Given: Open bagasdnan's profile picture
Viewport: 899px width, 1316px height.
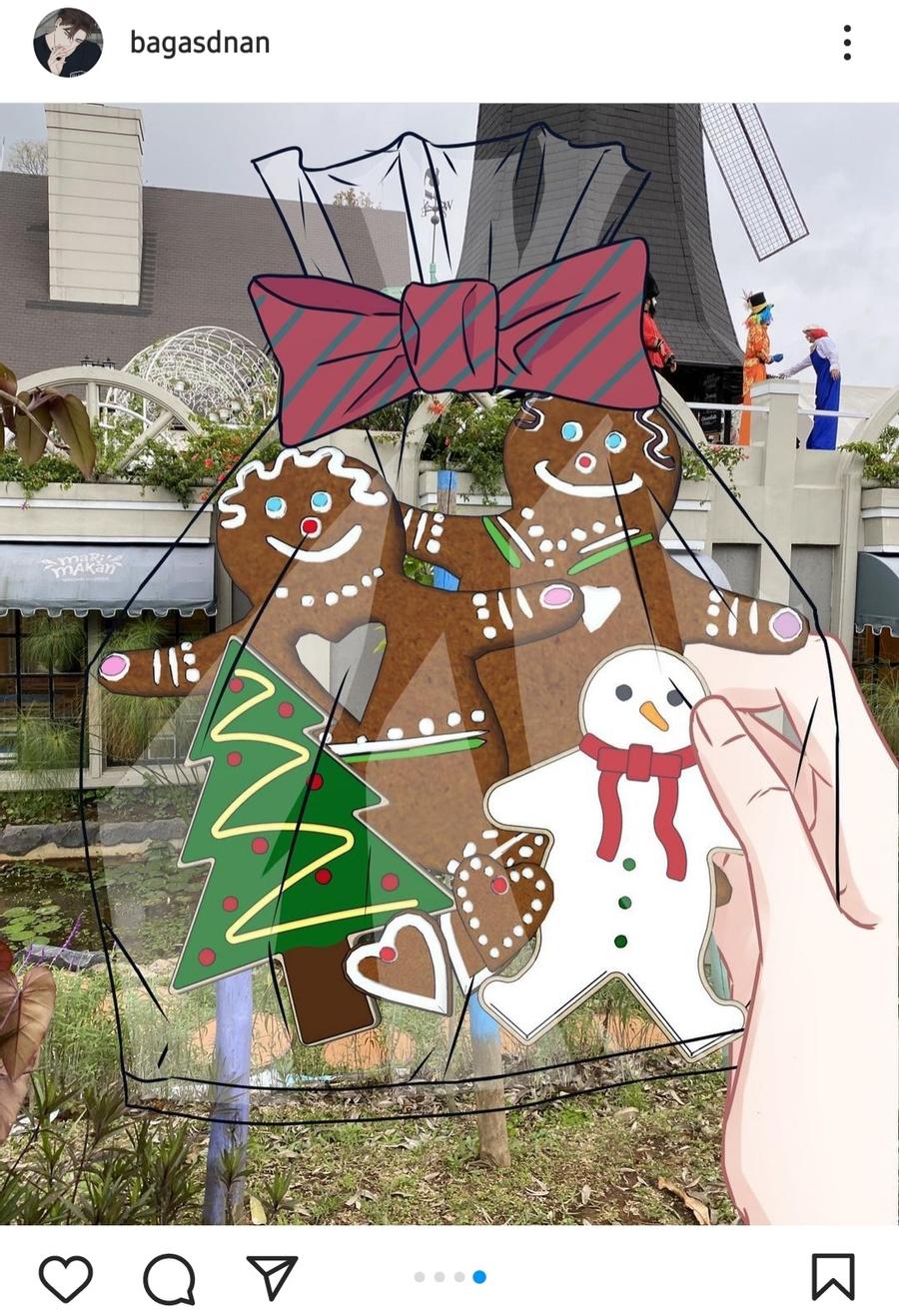Looking at the screenshot, I should coord(67,43).
